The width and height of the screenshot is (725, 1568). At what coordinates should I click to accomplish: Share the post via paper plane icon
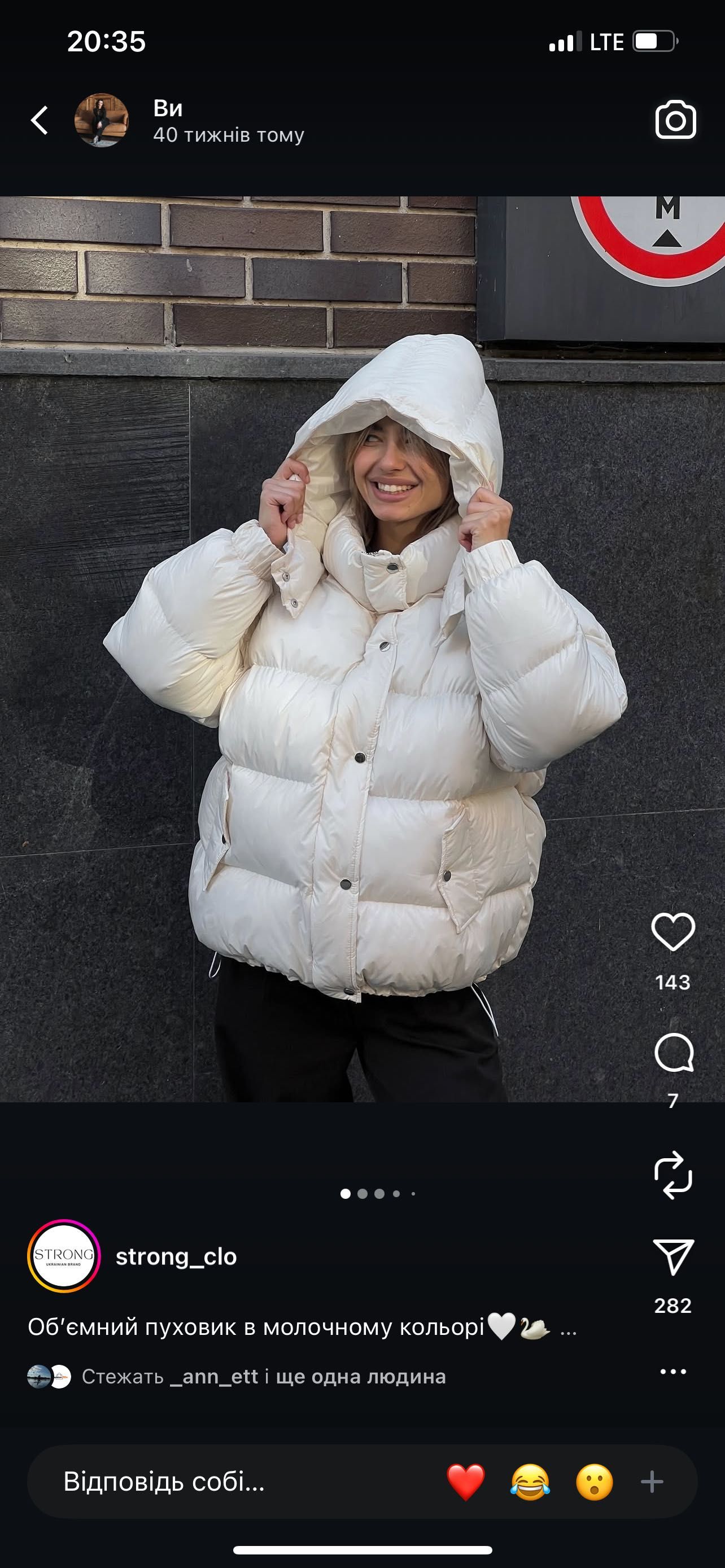[672, 1257]
